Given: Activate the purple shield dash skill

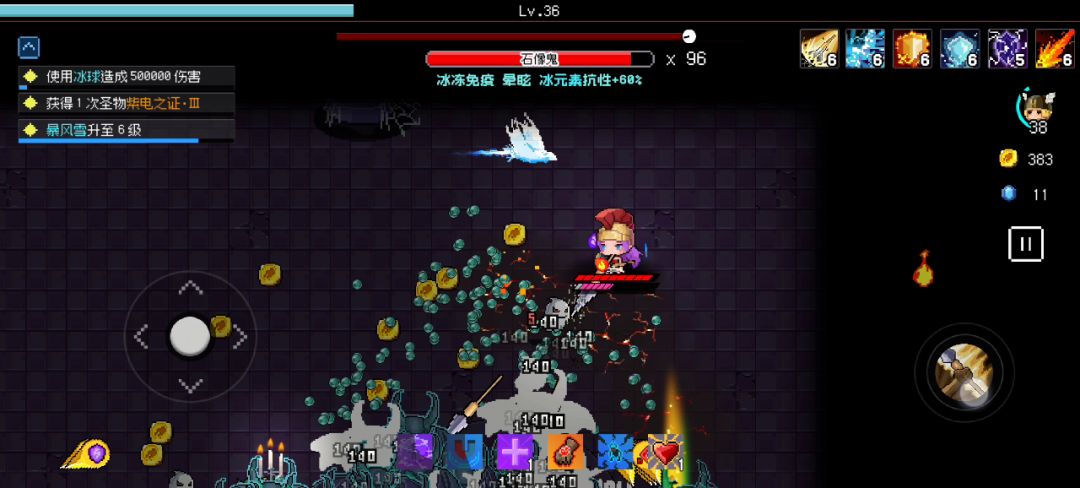Looking at the screenshot, I should pos(86,455).
